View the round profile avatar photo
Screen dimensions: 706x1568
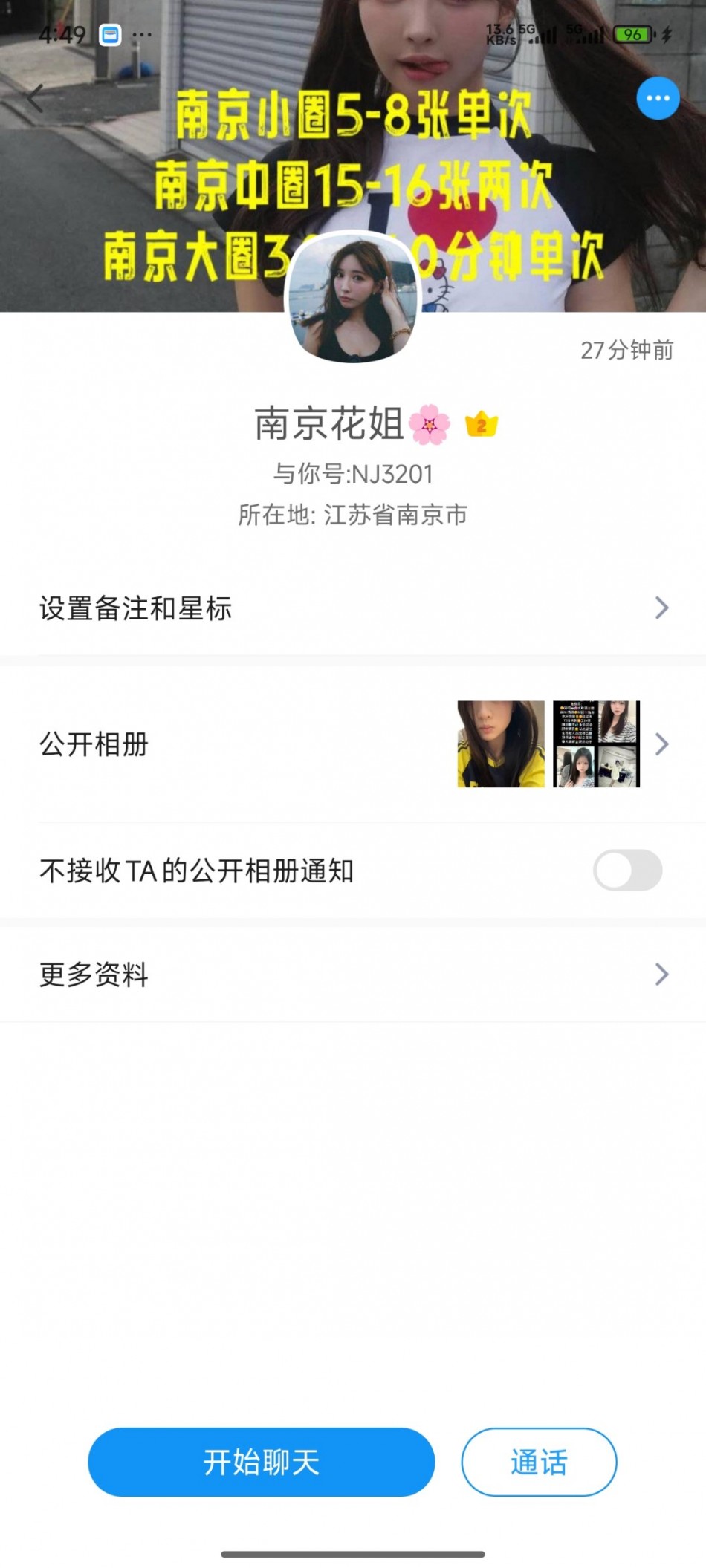[352, 299]
